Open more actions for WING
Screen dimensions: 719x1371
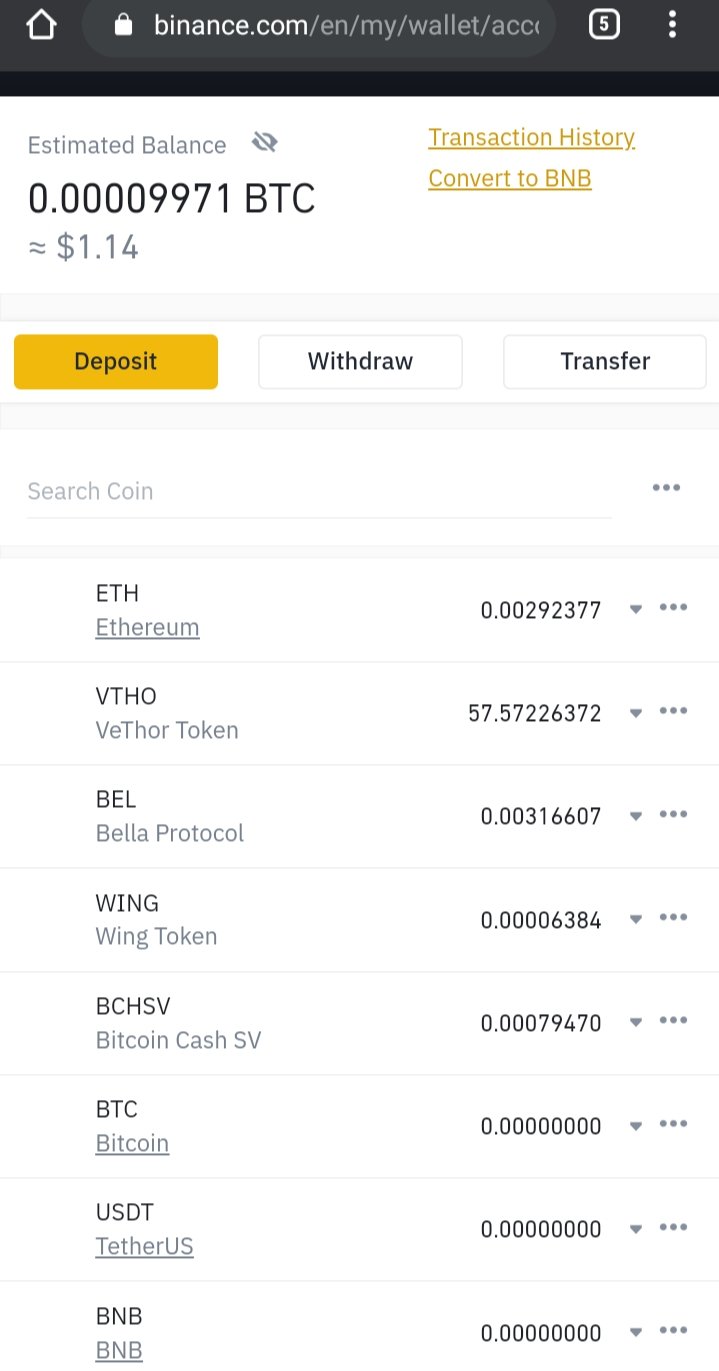coord(673,917)
